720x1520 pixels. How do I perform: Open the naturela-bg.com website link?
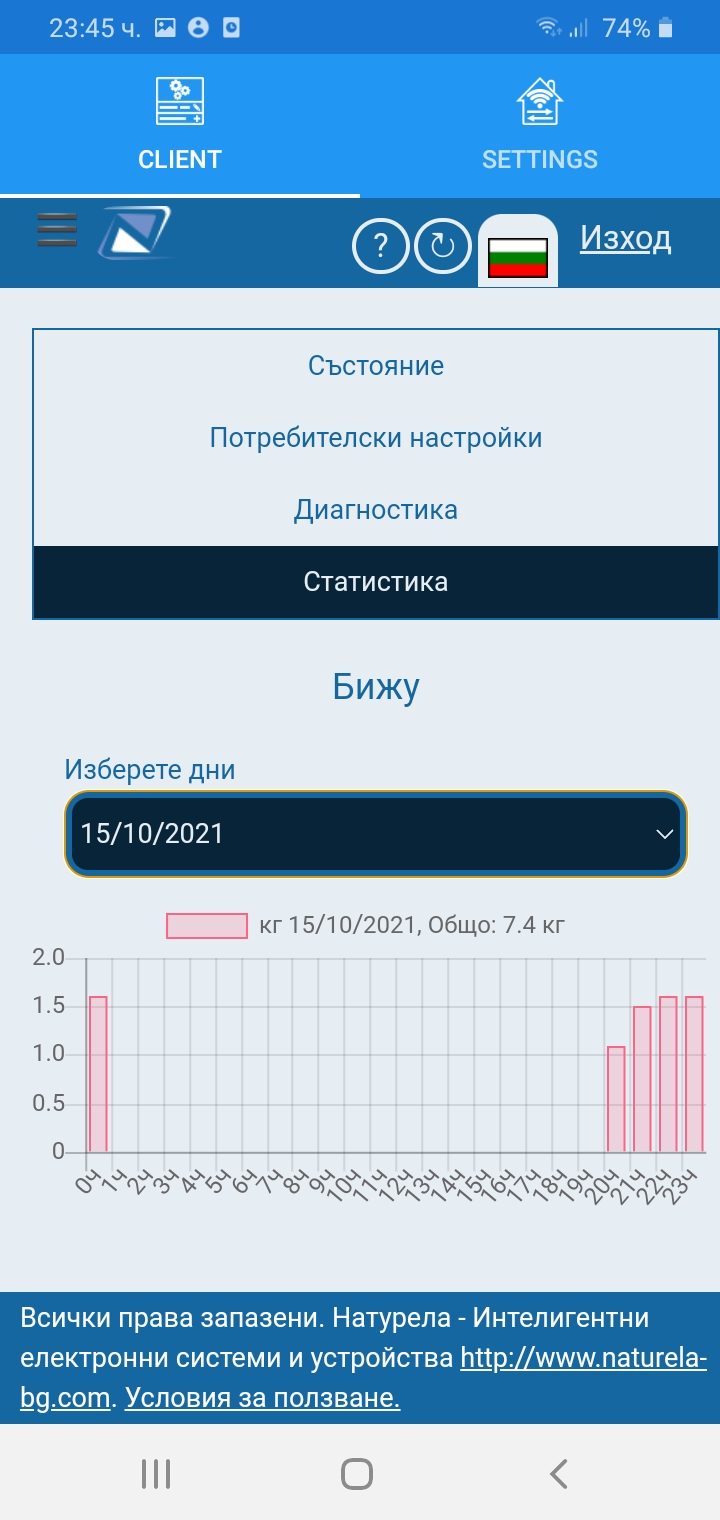click(582, 1359)
